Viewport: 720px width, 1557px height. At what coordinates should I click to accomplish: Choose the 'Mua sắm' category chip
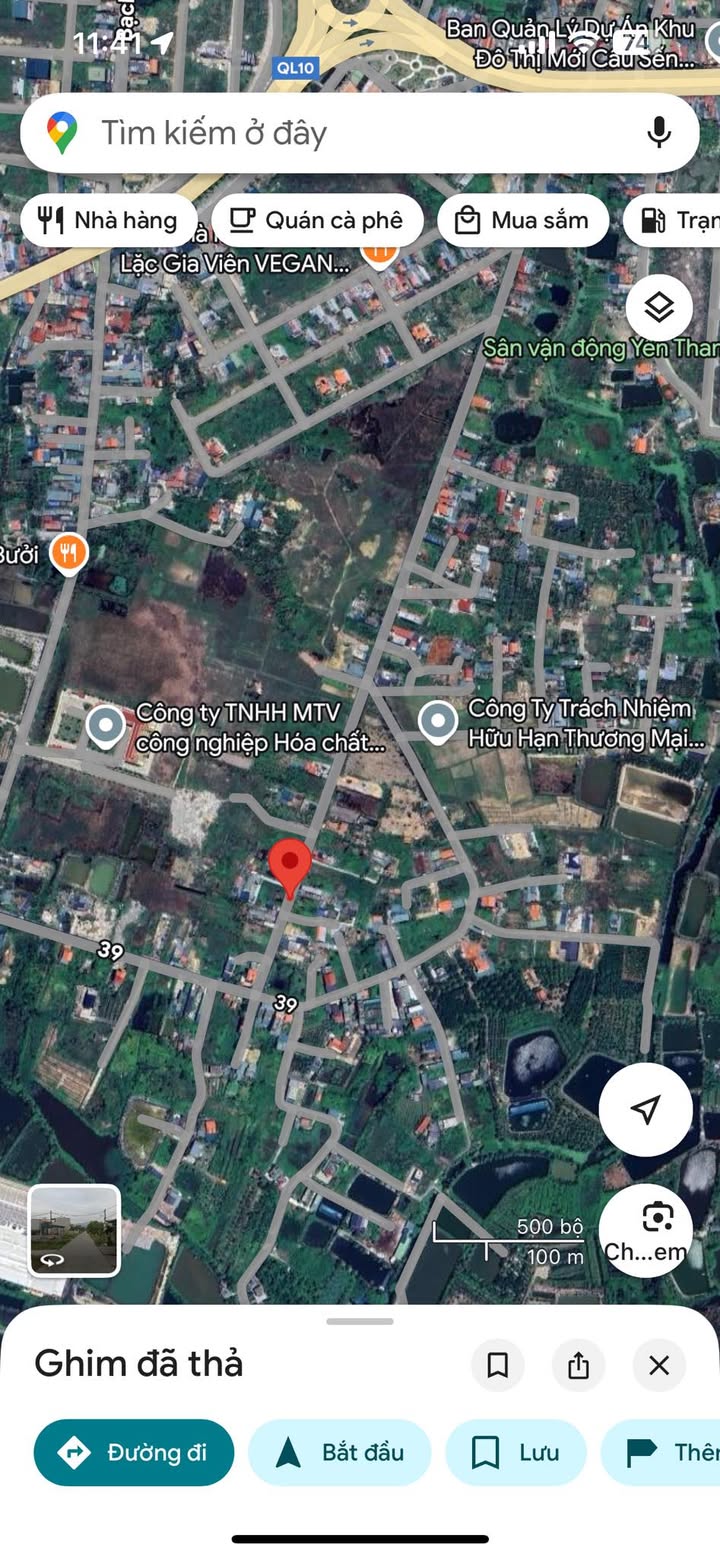523,221
